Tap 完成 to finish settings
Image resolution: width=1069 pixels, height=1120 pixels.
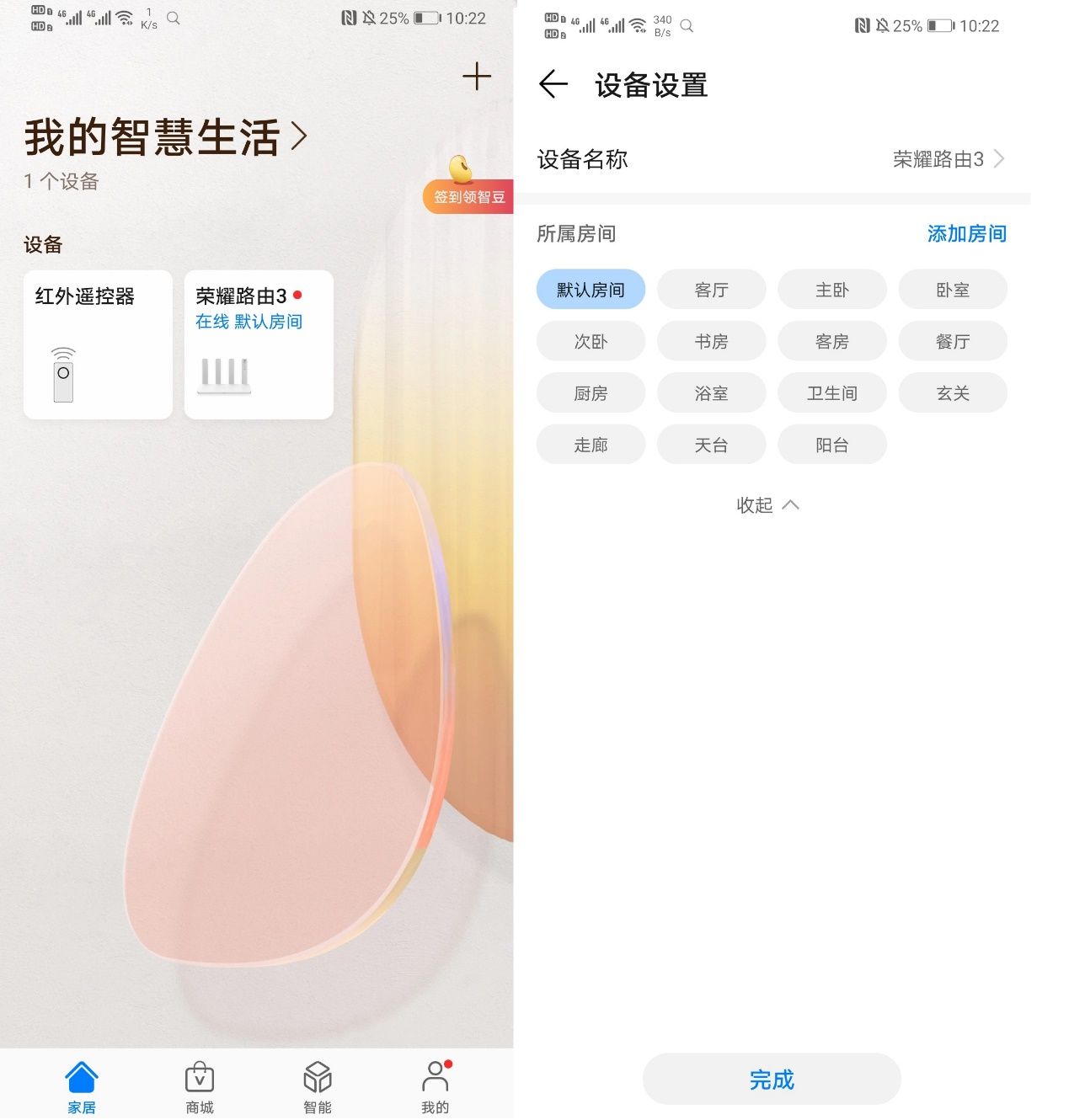pyautogui.click(x=772, y=1080)
